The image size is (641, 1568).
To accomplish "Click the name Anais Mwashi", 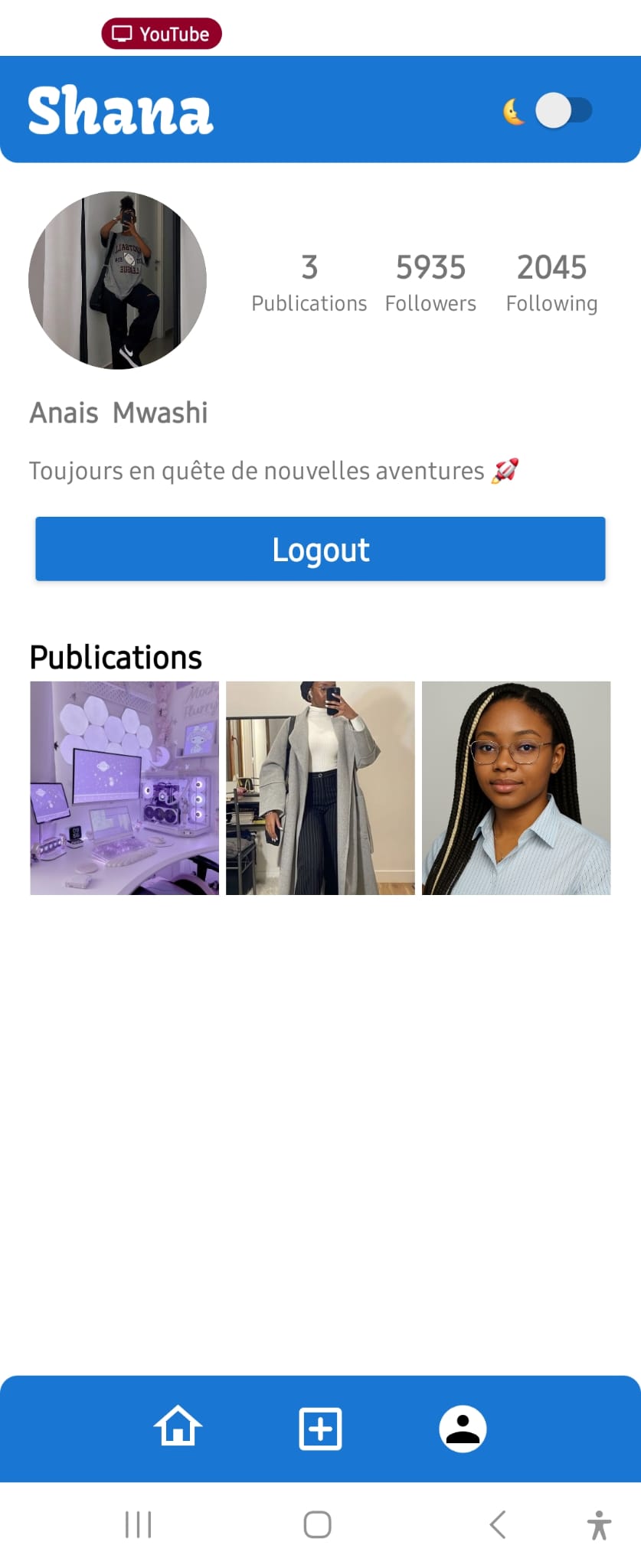I will coord(119,413).
